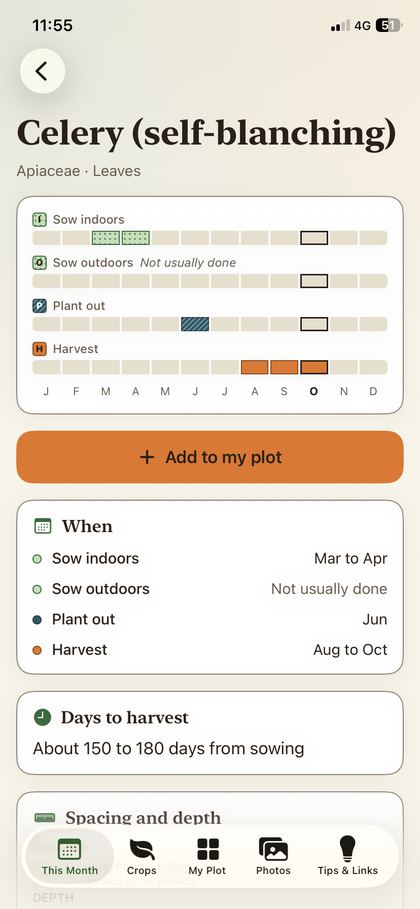Open the Crops tab
The image size is (420, 909).
[142, 856]
